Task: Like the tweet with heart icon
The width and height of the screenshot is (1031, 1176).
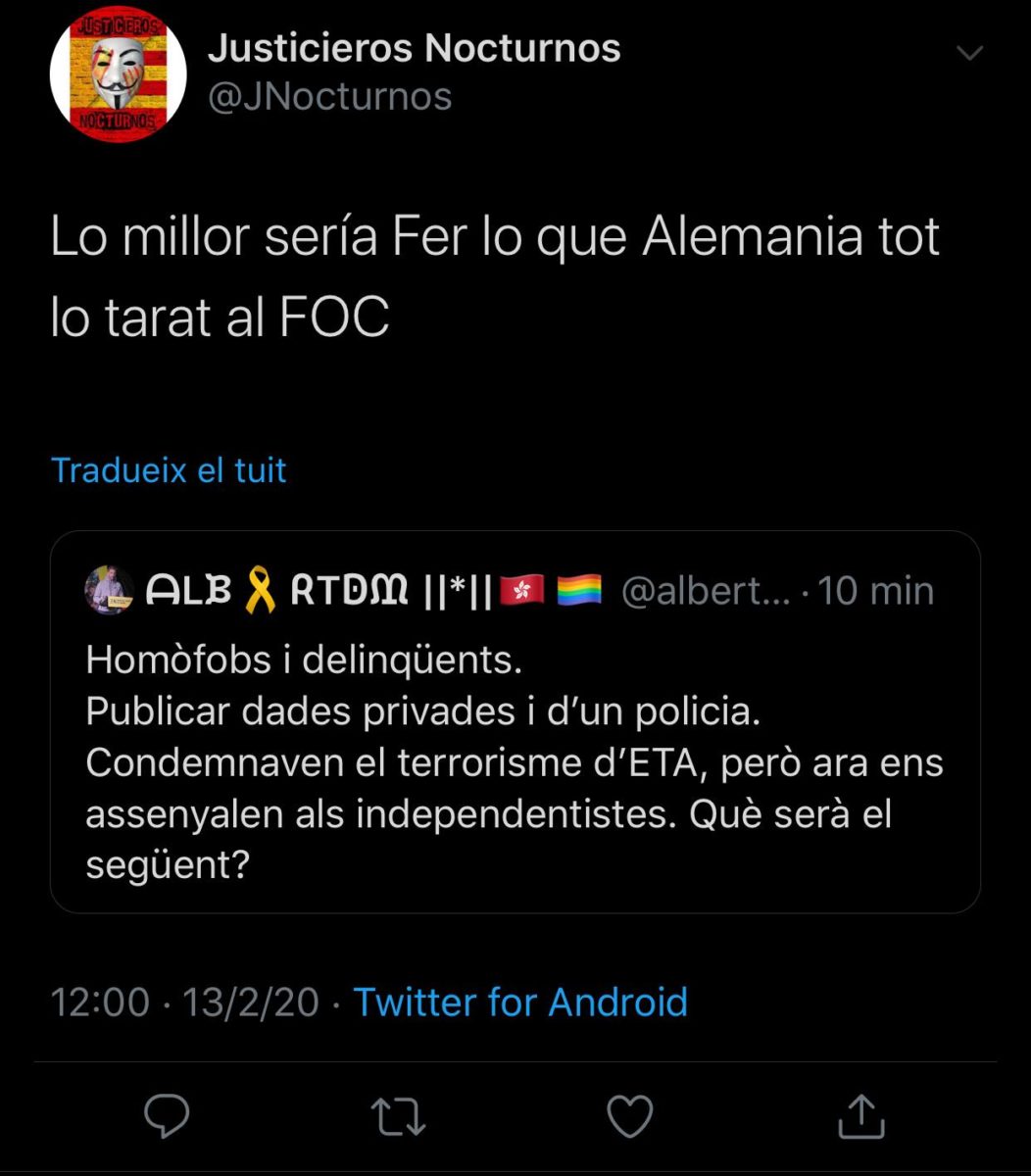Action: coord(629,1116)
